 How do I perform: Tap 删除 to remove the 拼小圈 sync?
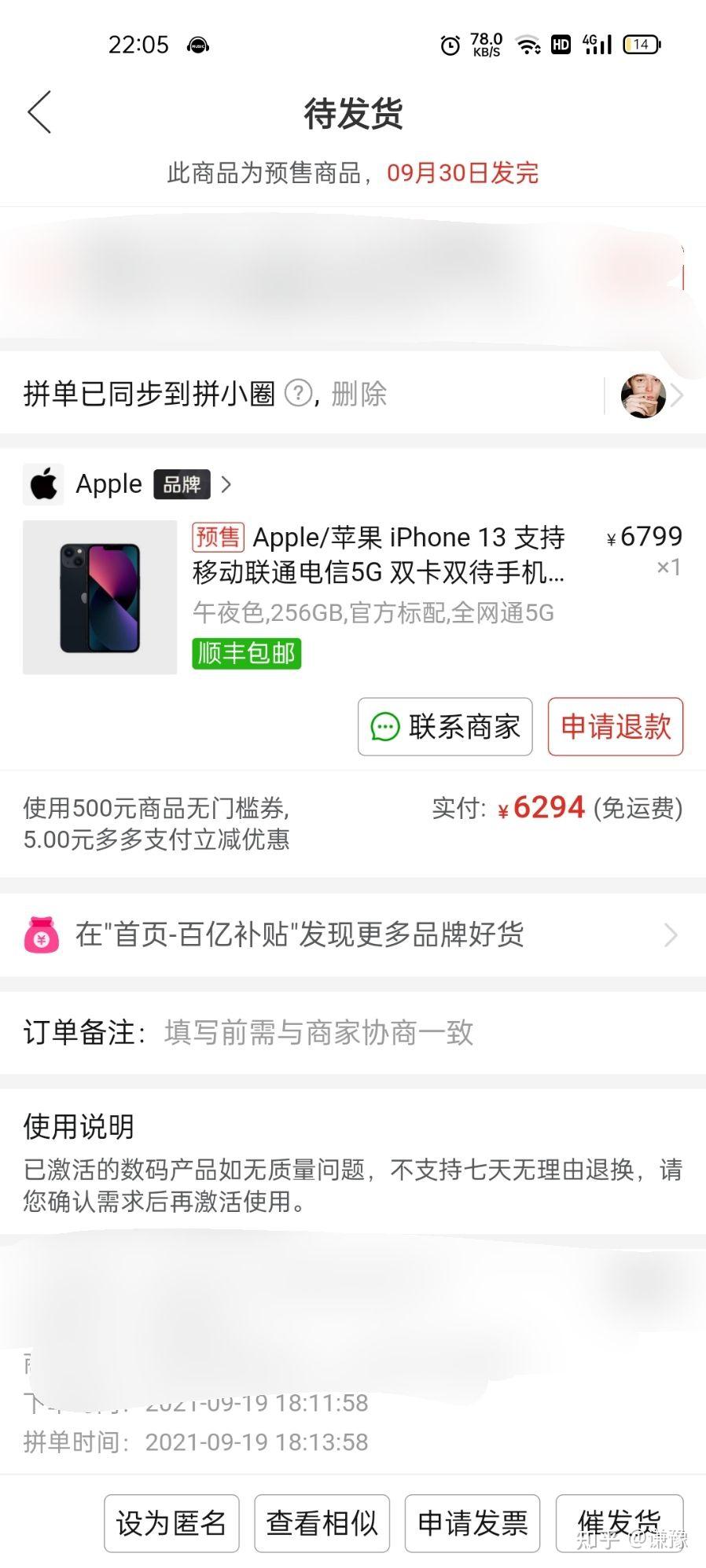click(x=359, y=394)
